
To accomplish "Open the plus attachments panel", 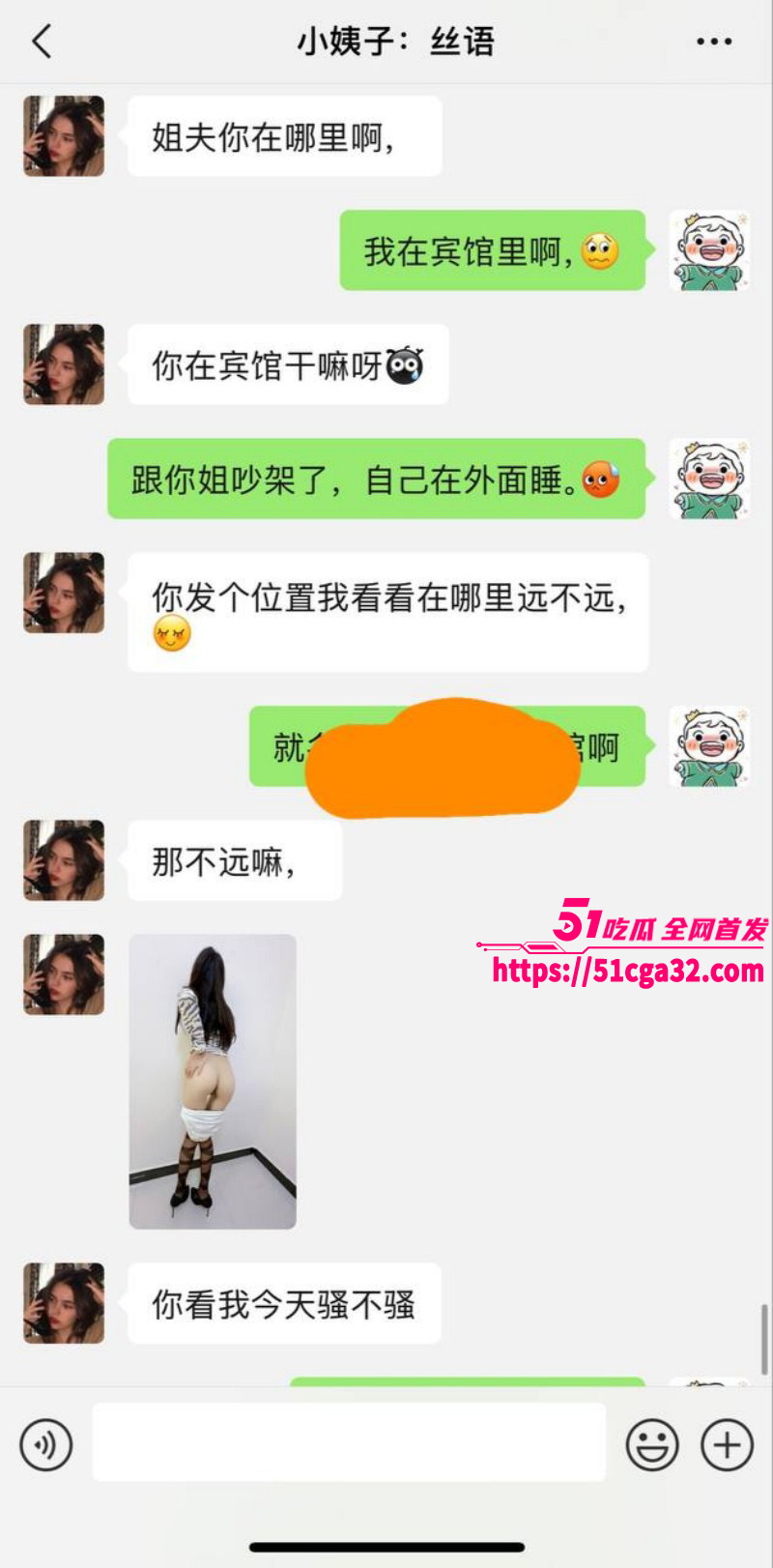I will point(727,1444).
